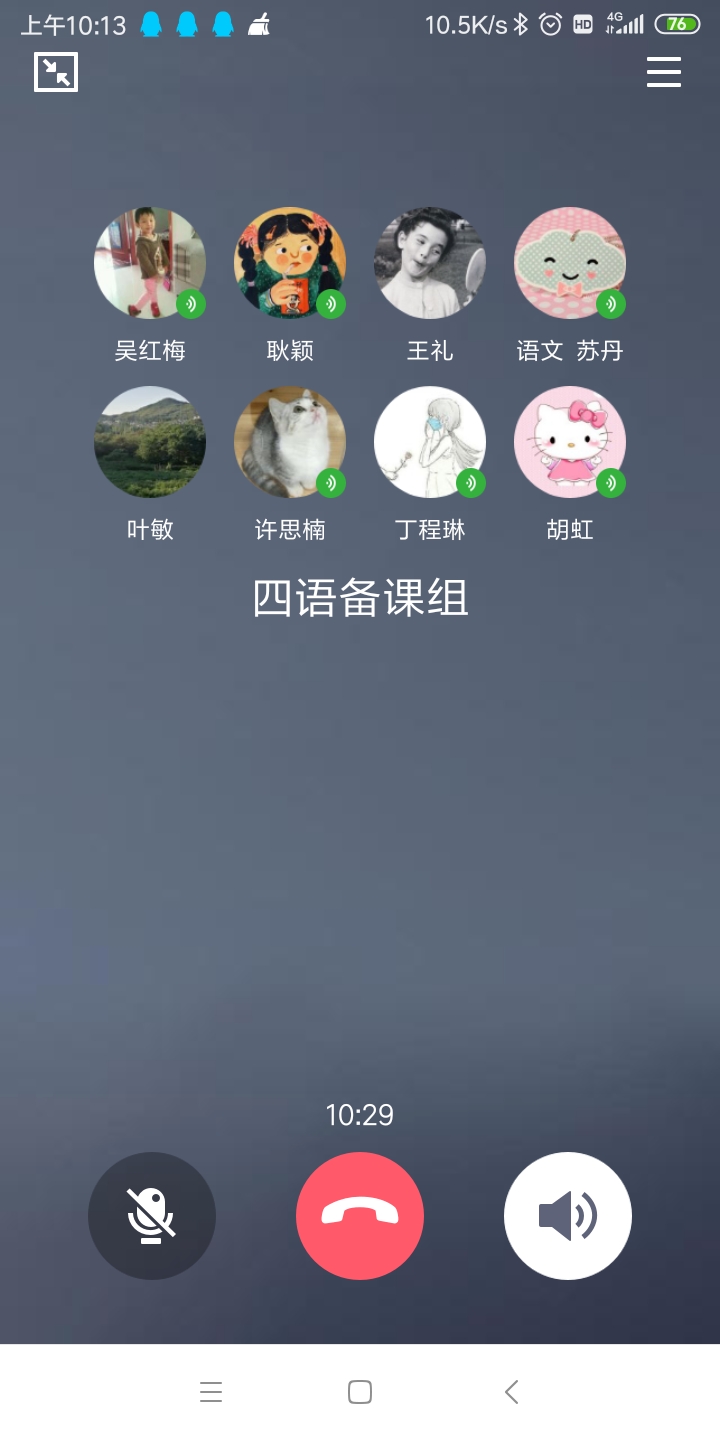Select 许思楠's cat avatar
Screen dimensions: 720x1440
click(290, 442)
